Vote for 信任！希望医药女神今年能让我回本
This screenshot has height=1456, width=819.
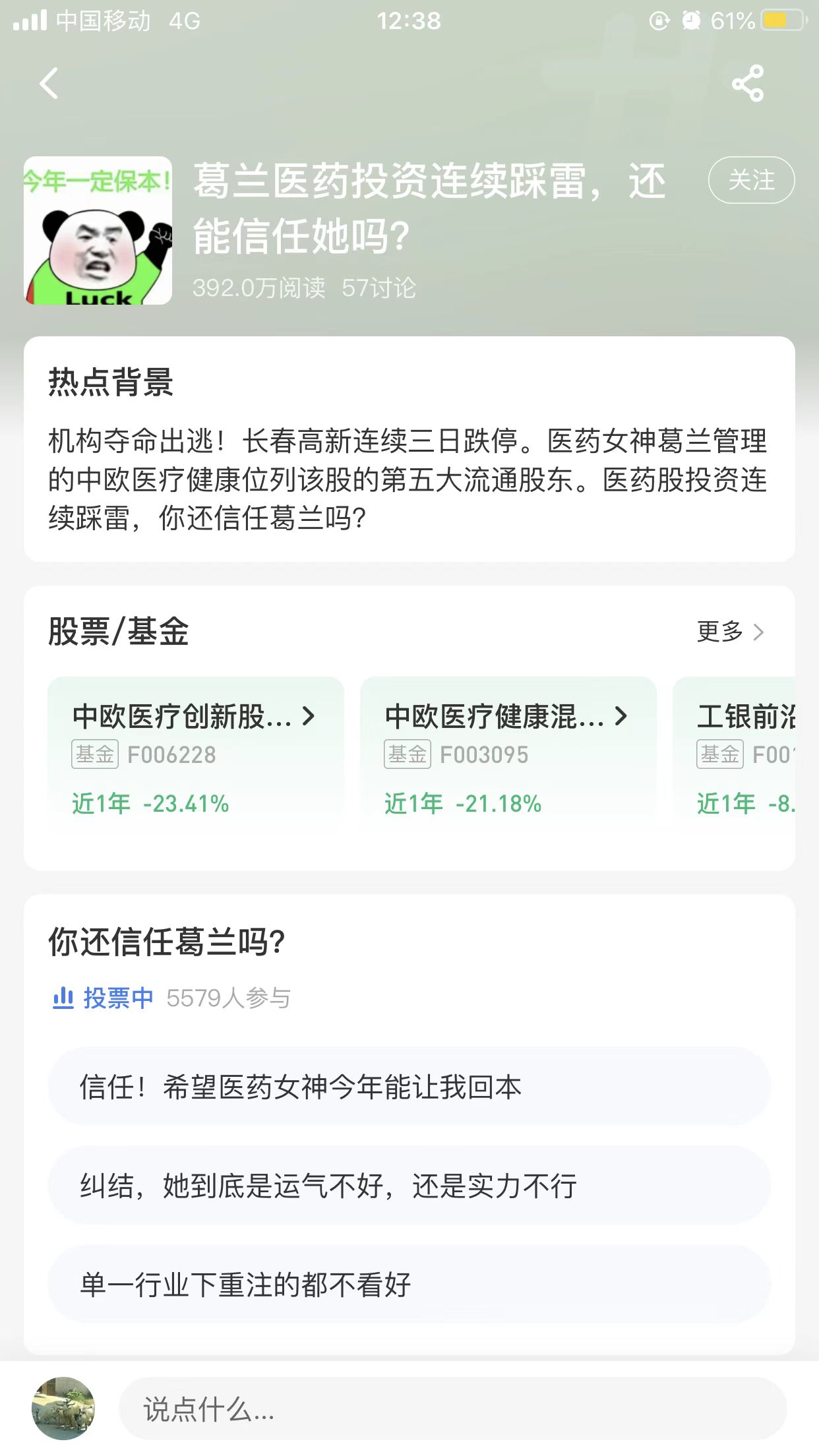pos(409,1087)
